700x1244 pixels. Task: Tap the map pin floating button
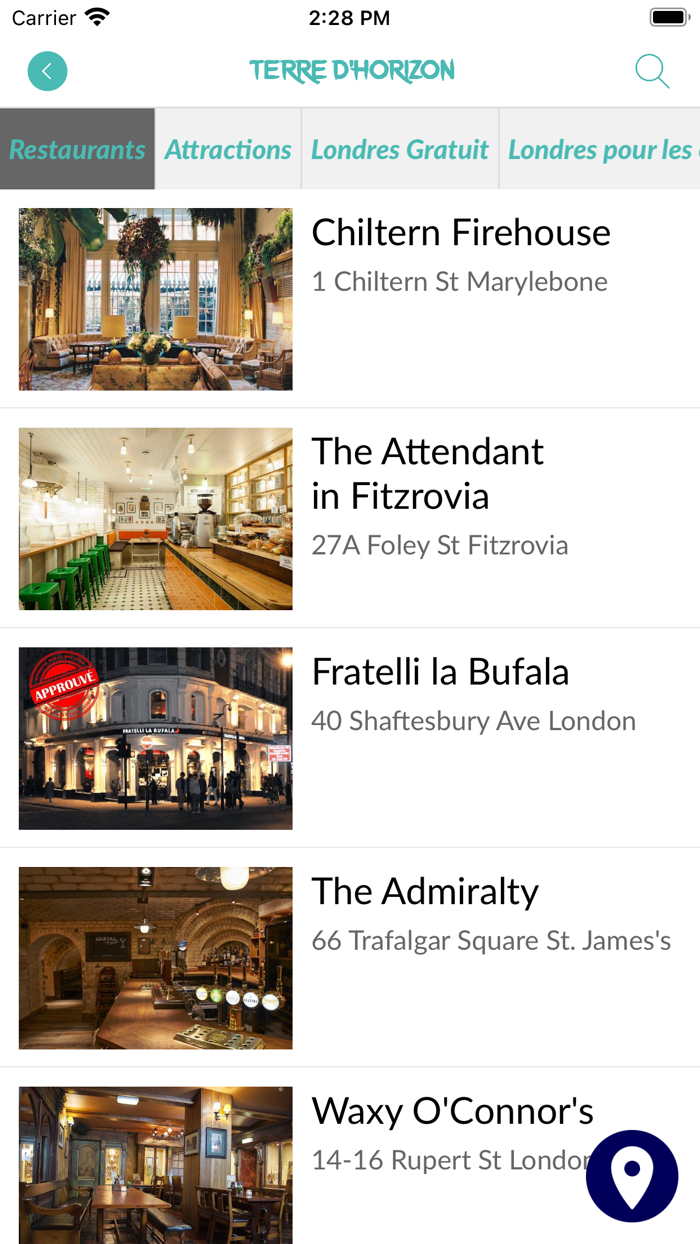[x=632, y=1176]
